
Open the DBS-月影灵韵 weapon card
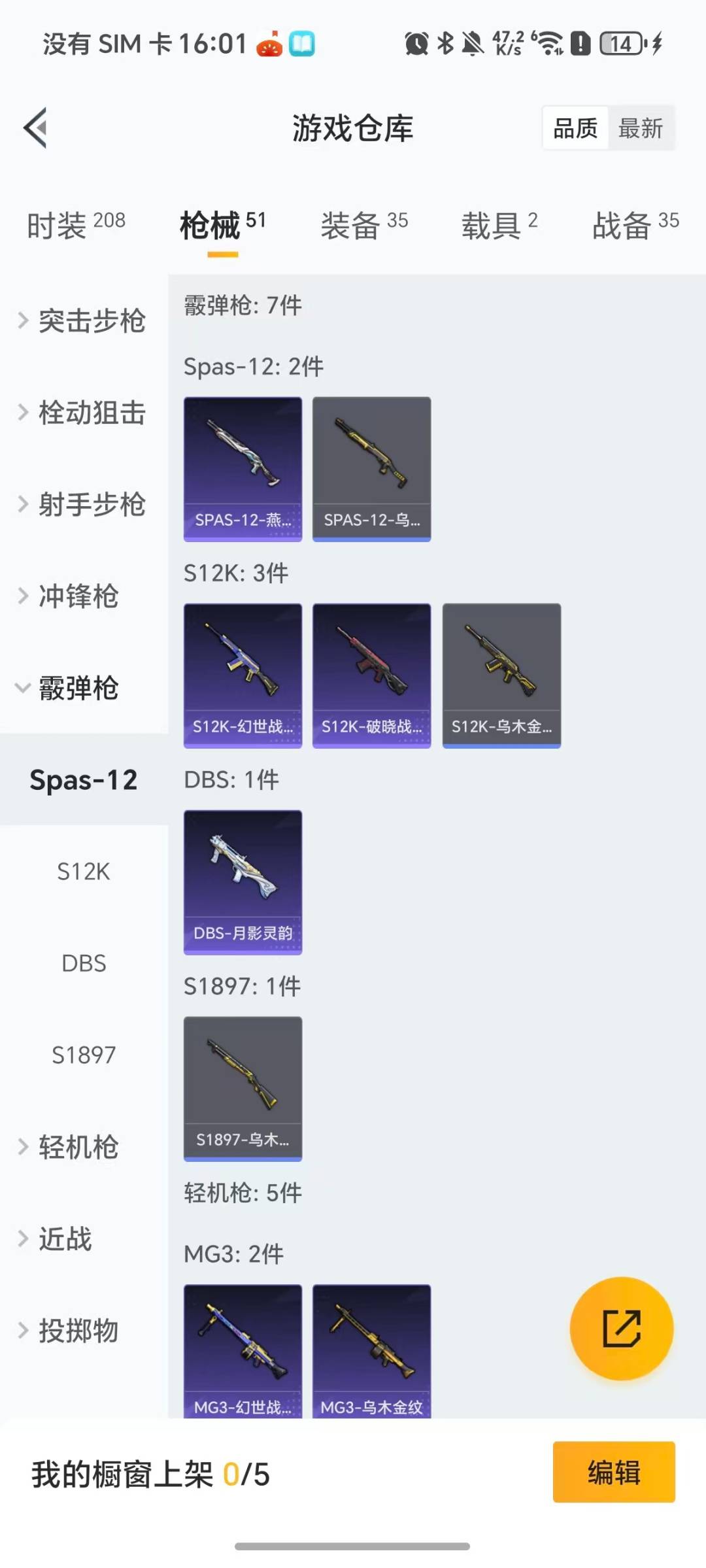[x=243, y=881]
